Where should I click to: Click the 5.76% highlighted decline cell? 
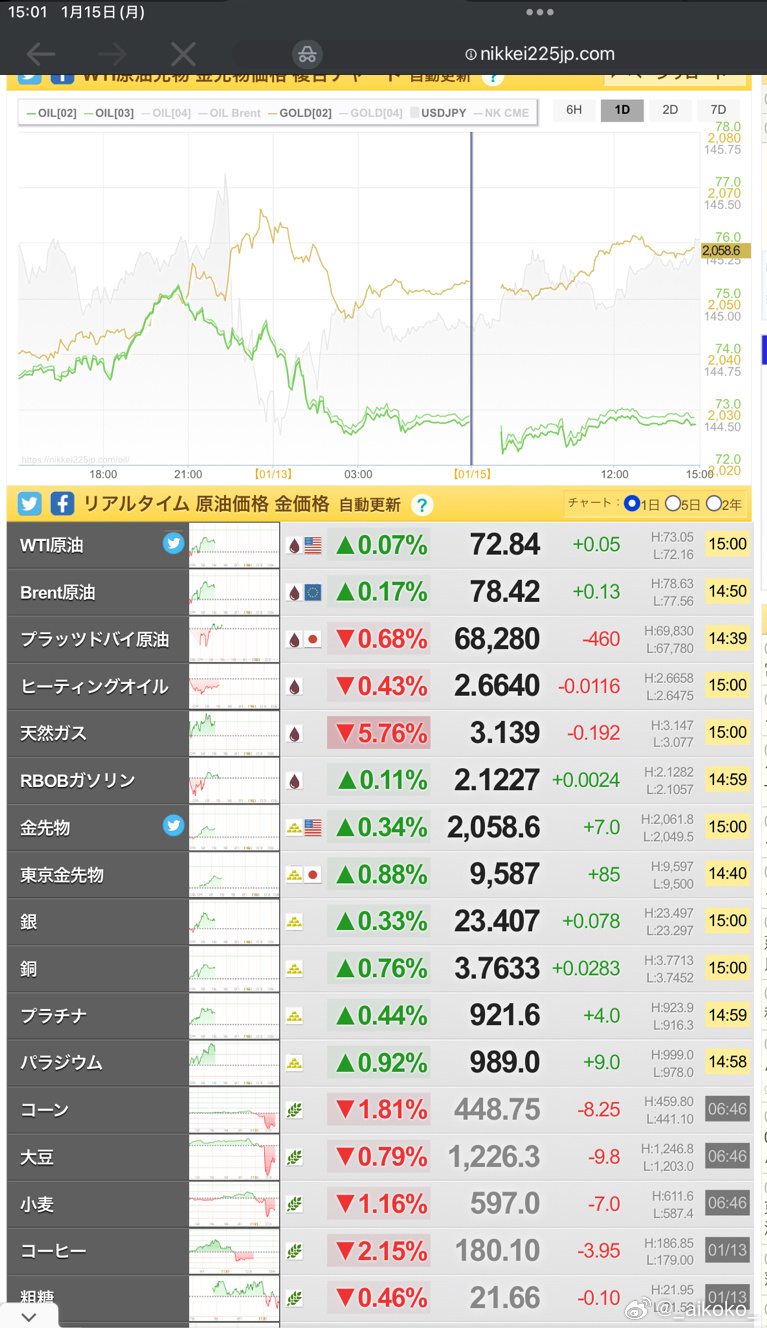point(378,732)
